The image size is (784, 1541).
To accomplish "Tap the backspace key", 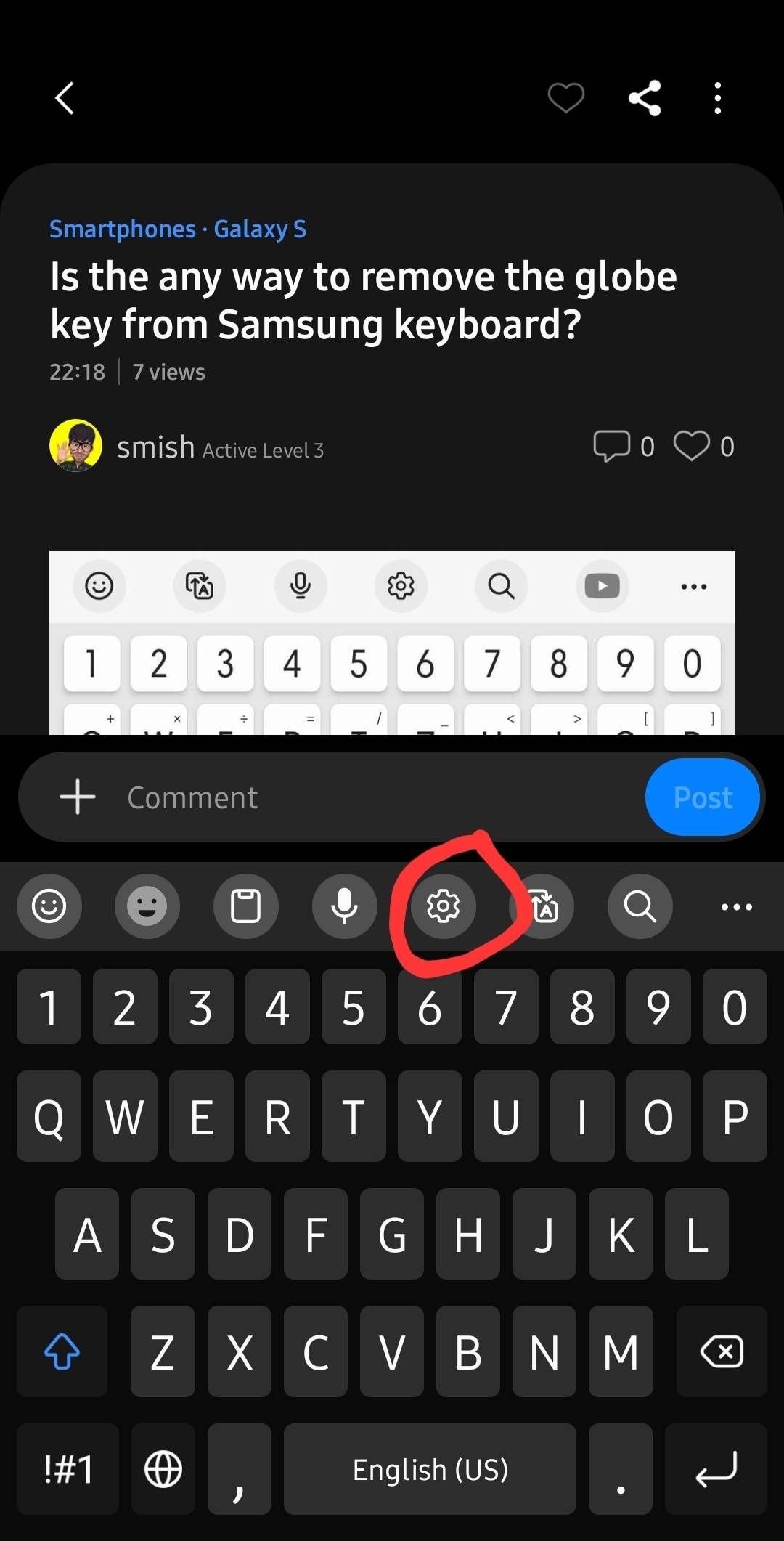I will coord(721,1351).
